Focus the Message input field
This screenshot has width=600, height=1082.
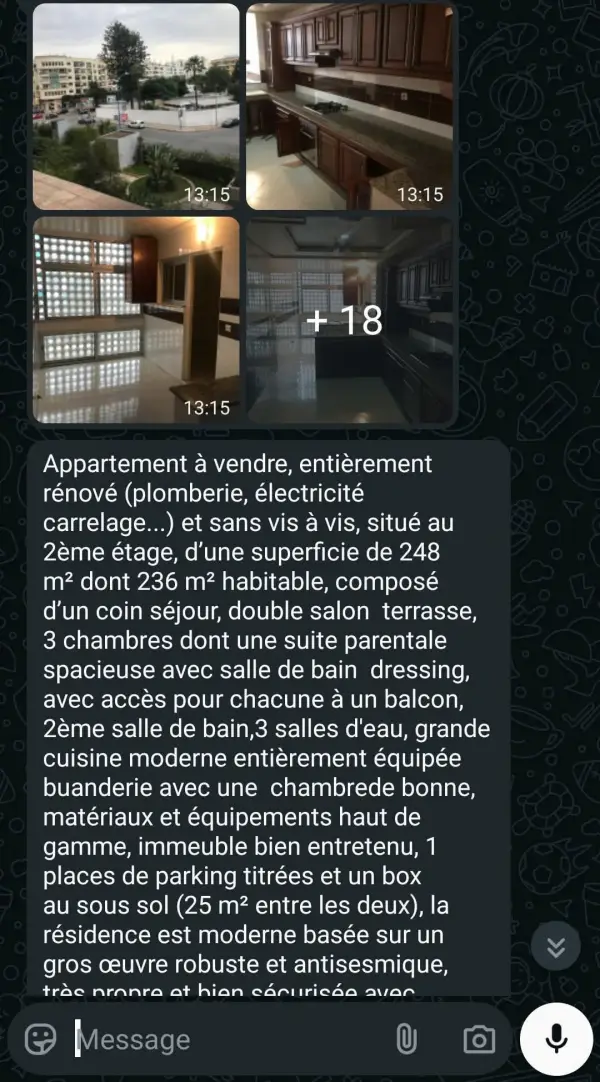(220, 1040)
